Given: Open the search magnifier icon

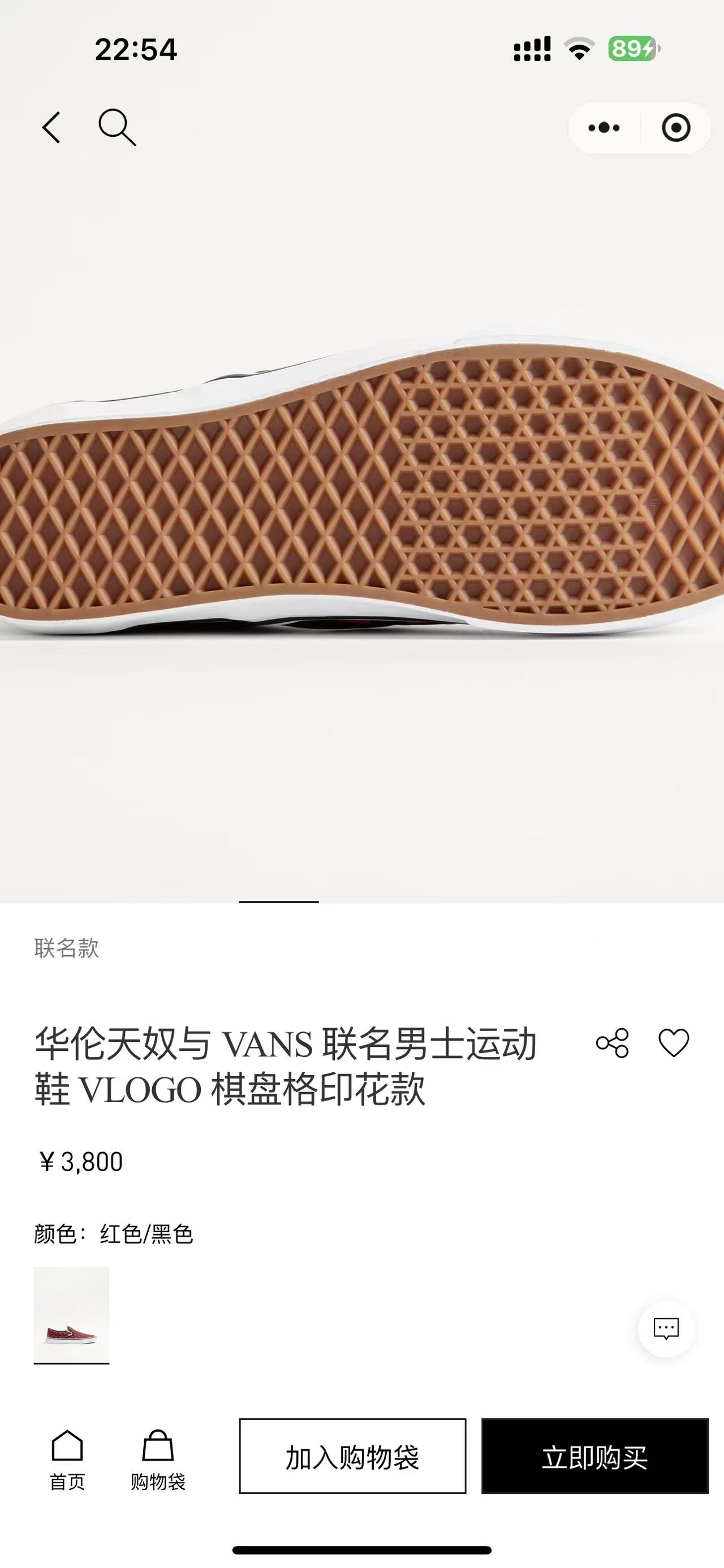Looking at the screenshot, I should tap(117, 128).
